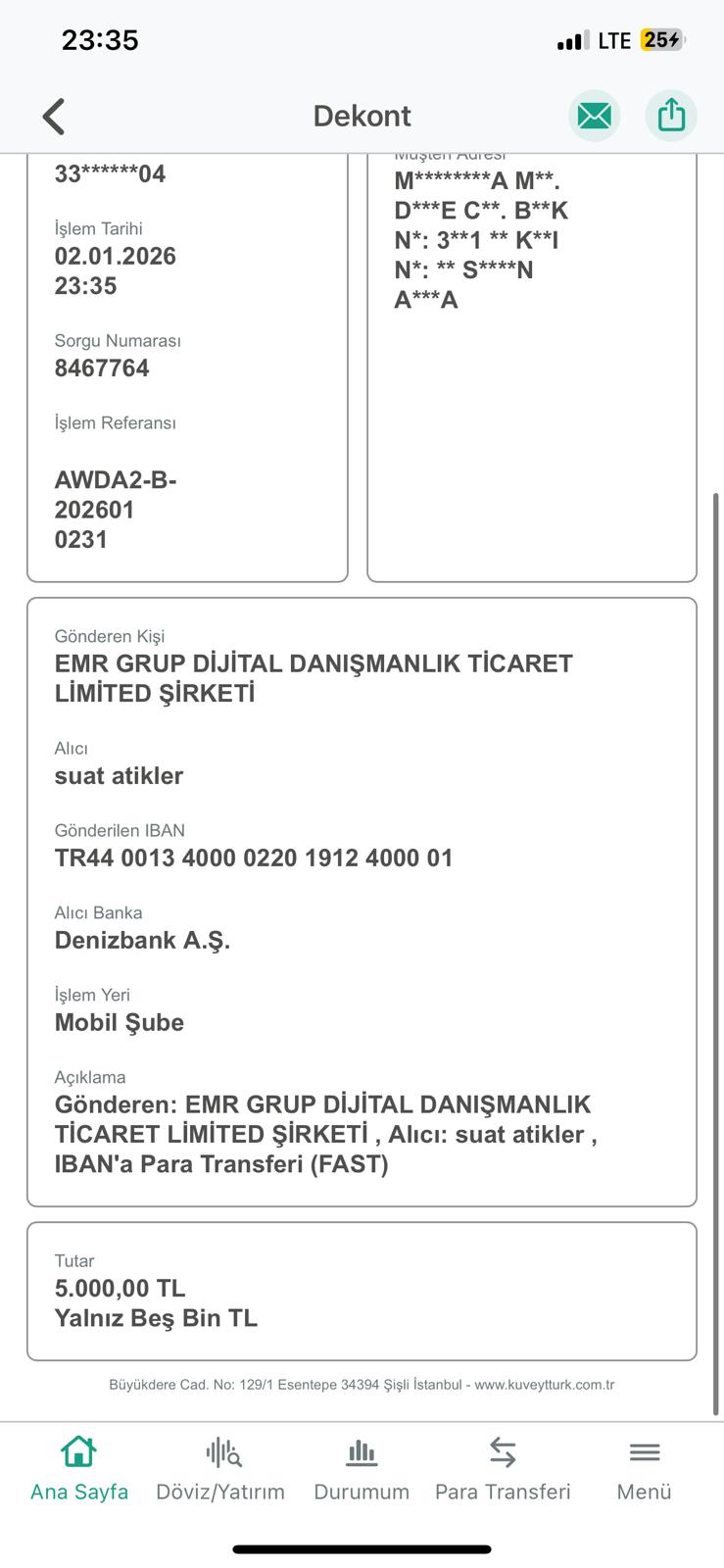Screen dimensions: 724x1568
Task: Go to the Para Transferi tab
Action: coord(503,1469)
